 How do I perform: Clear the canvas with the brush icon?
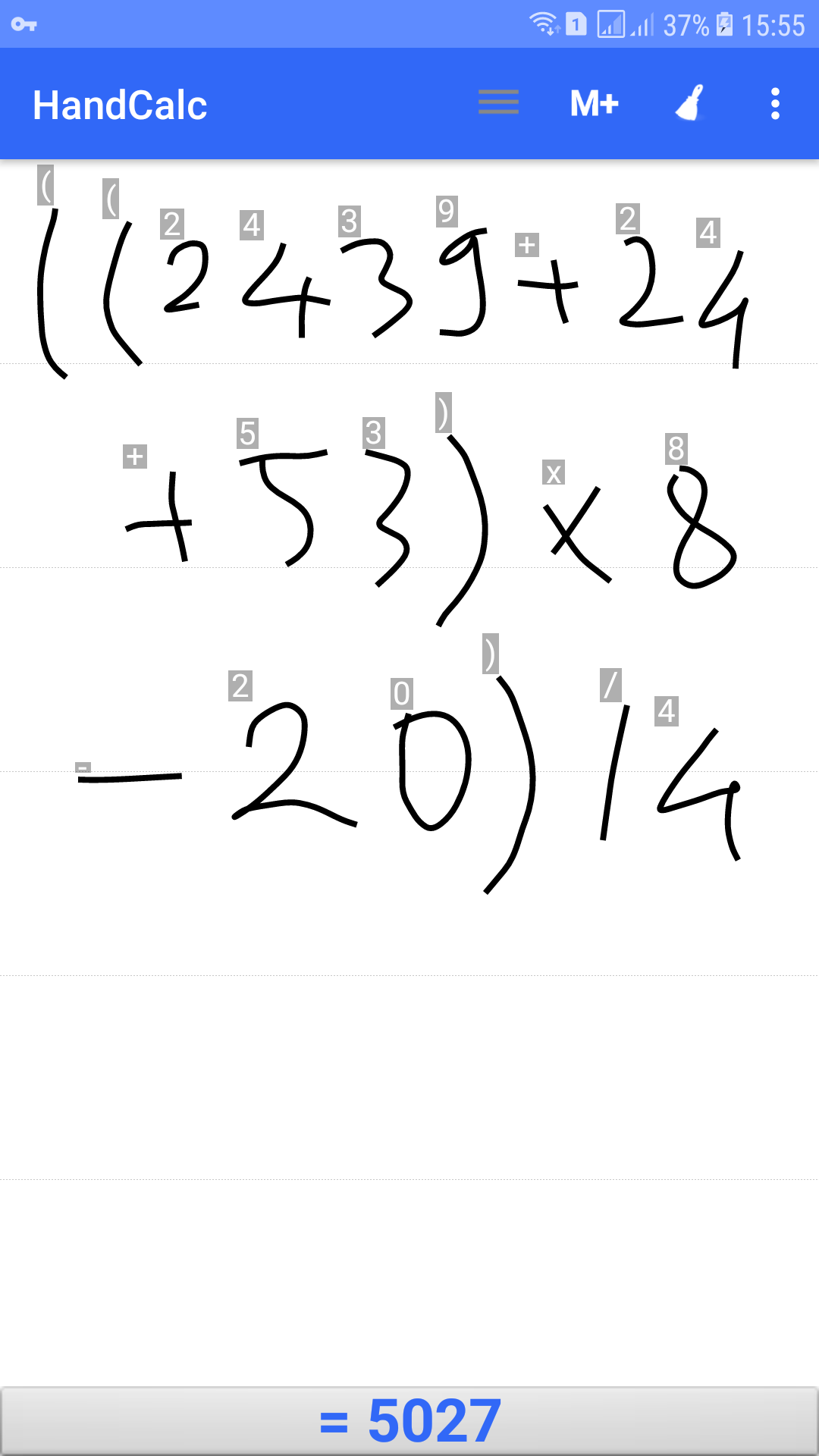click(x=689, y=104)
